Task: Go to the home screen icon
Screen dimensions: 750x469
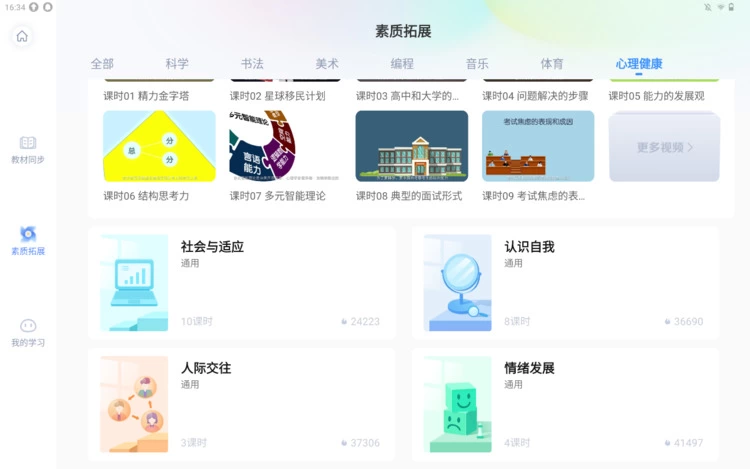Action: (22, 36)
